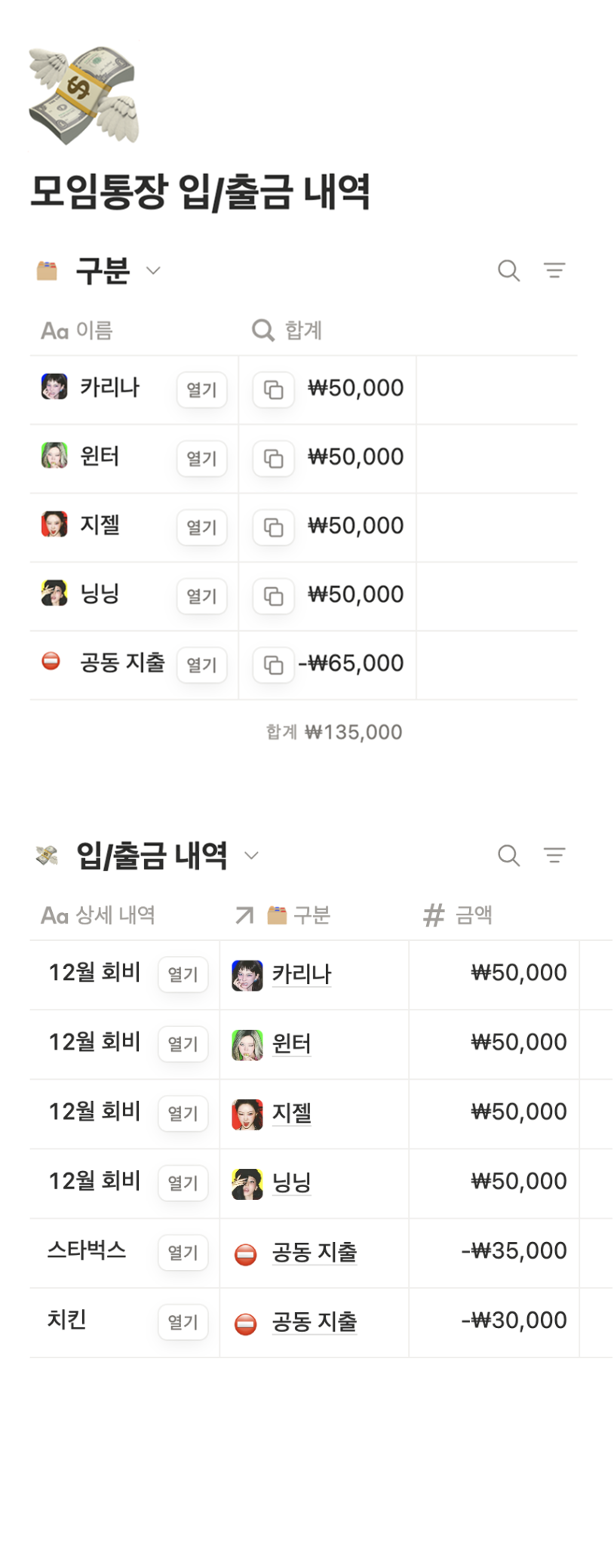This screenshot has height=1568, width=614.
Task: Tap 열기 next to 윈터 in 구분
Action: (201, 458)
